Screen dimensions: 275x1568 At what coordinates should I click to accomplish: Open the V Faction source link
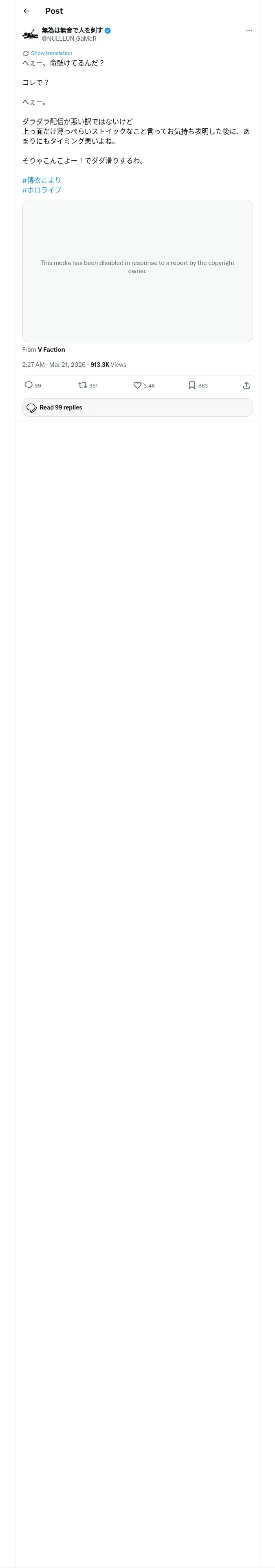point(51,349)
